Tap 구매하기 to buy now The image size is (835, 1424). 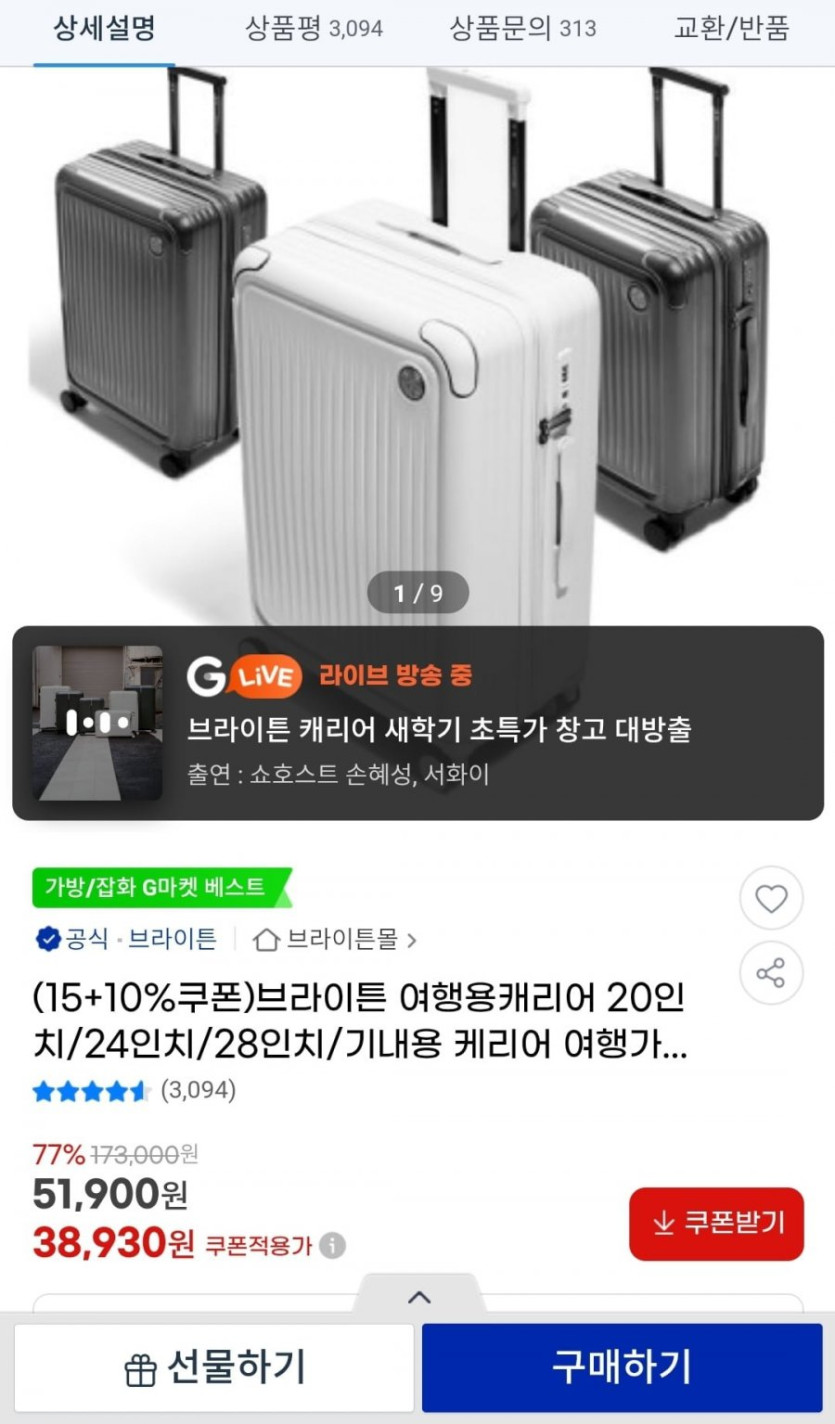(622, 1367)
